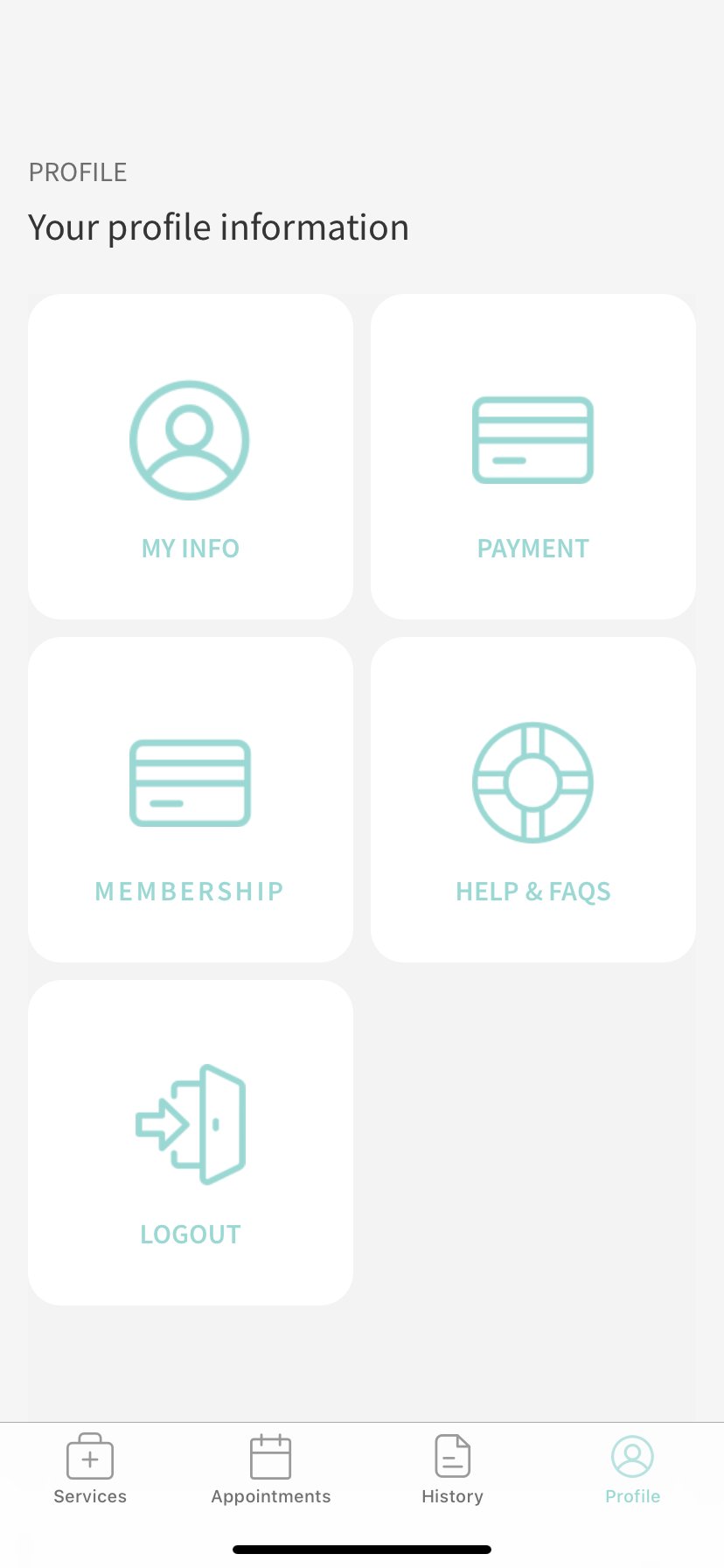724x1568 pixels.
Task: Log out of the account
Action: pos(191,1143)
